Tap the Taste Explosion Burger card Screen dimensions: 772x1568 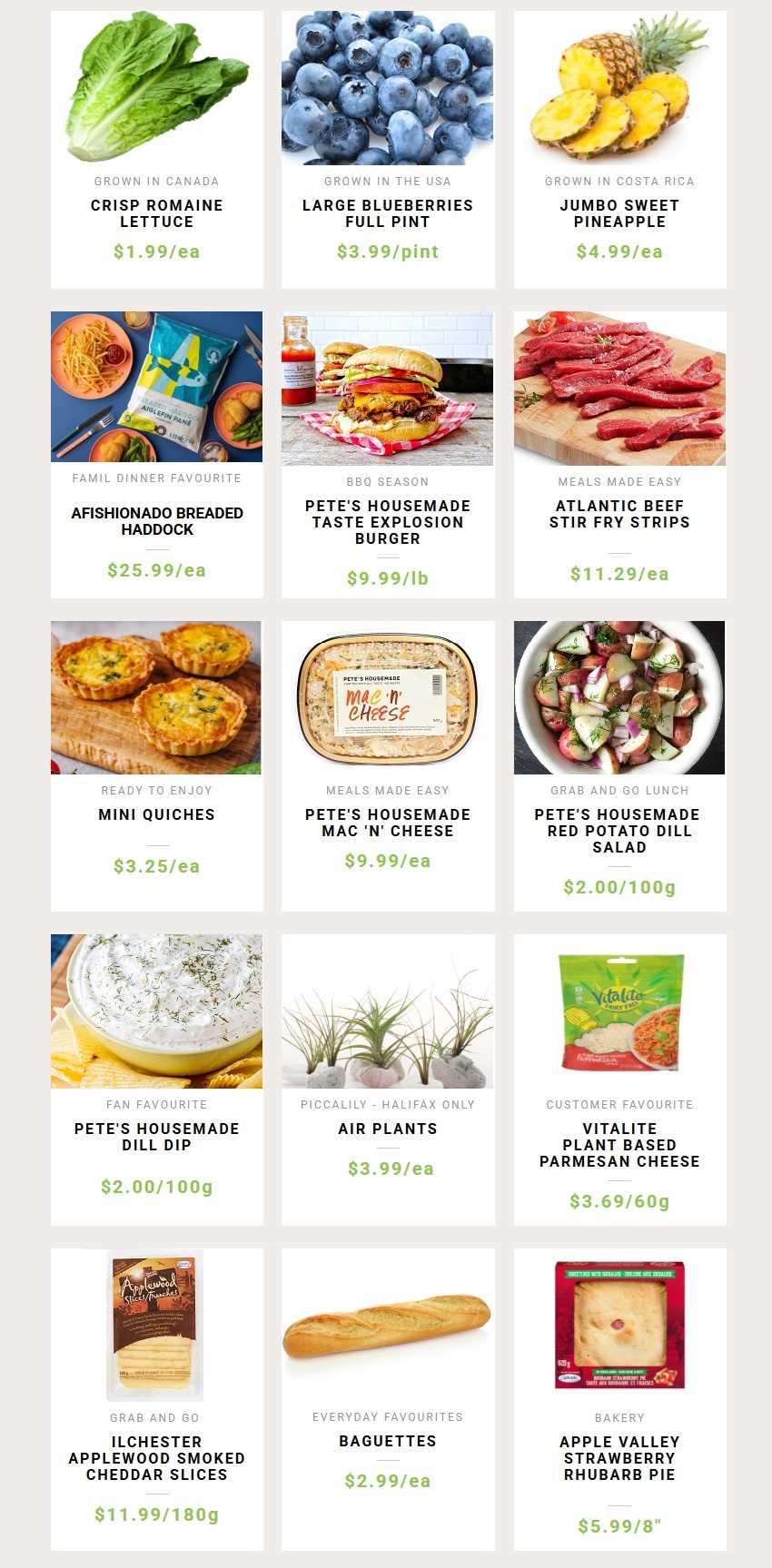tap(388, 455)
